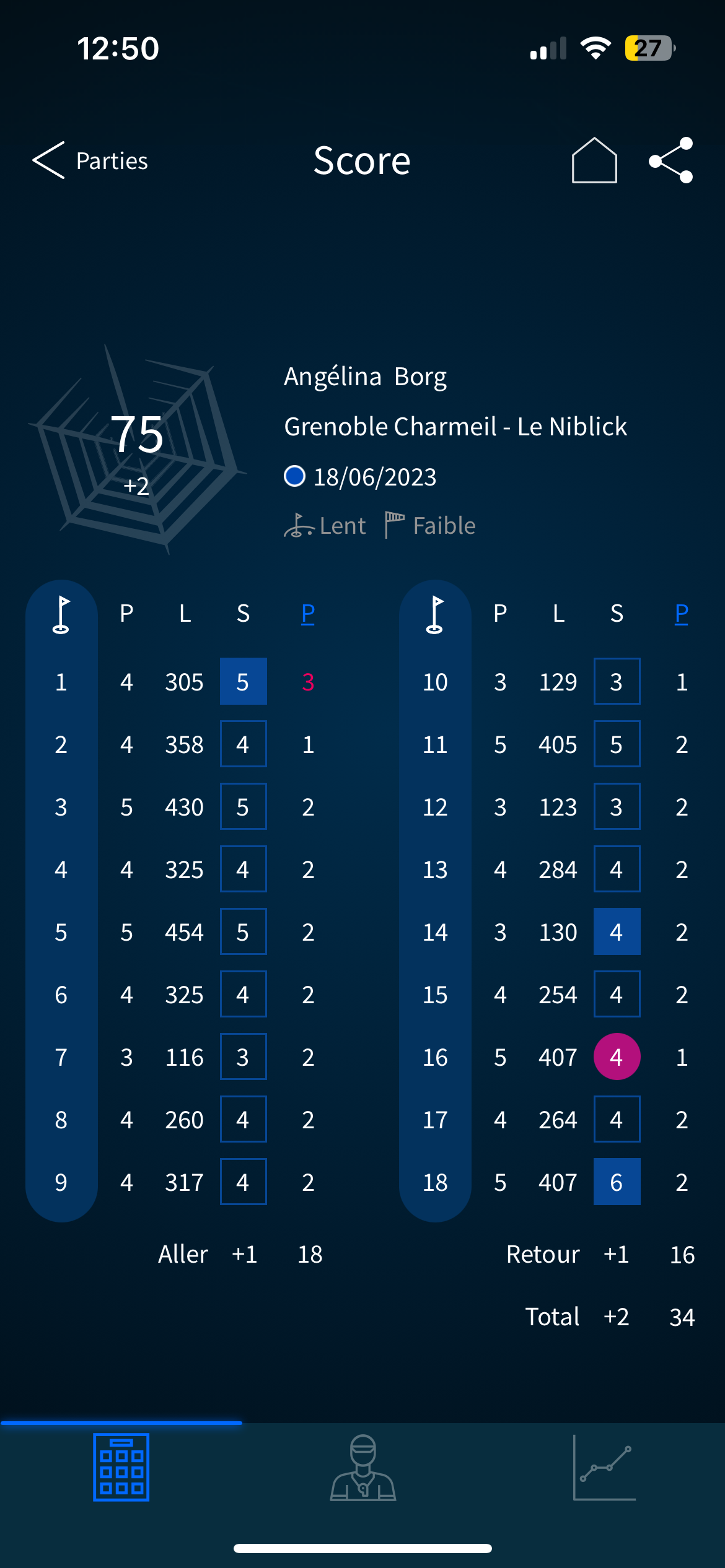
Task: Open the home icon
Action: (x=594, y=160)
